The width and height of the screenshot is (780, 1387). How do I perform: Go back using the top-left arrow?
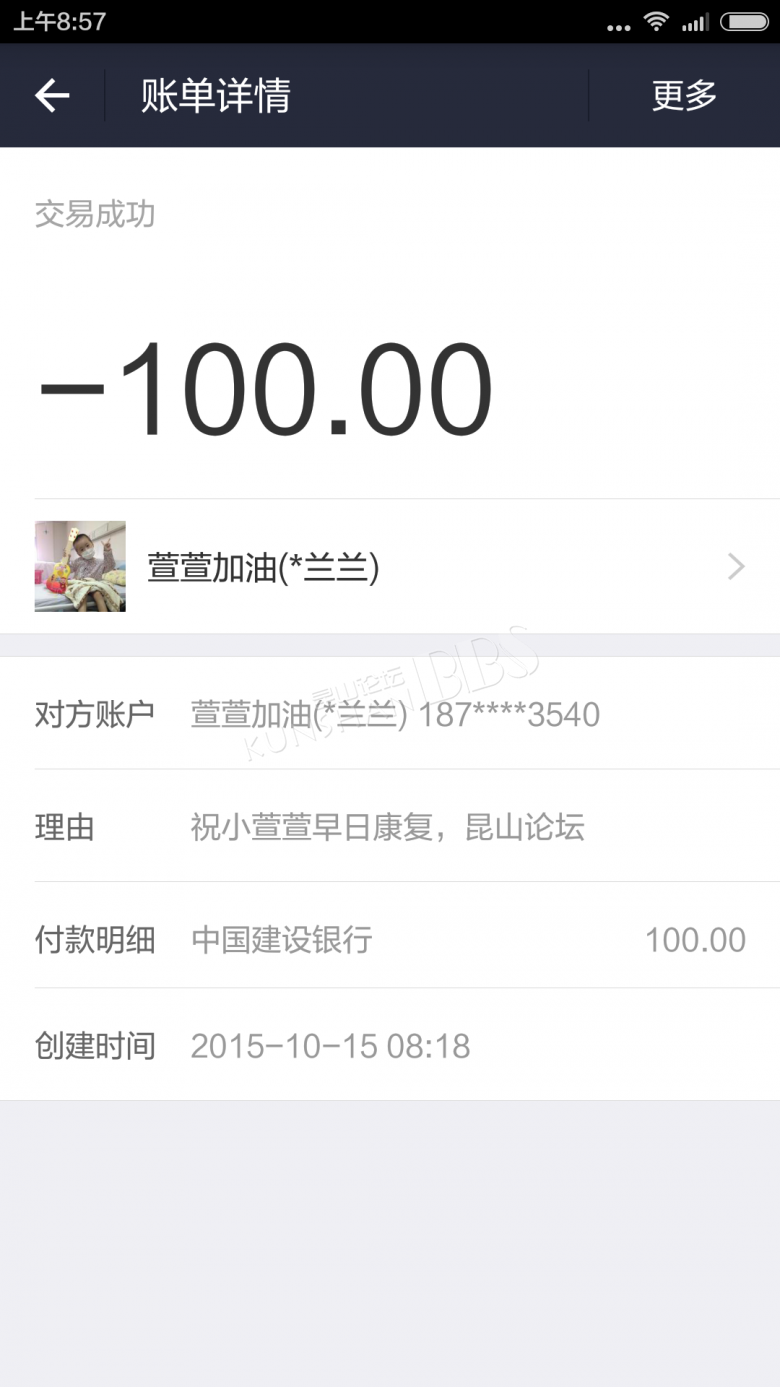52,96
